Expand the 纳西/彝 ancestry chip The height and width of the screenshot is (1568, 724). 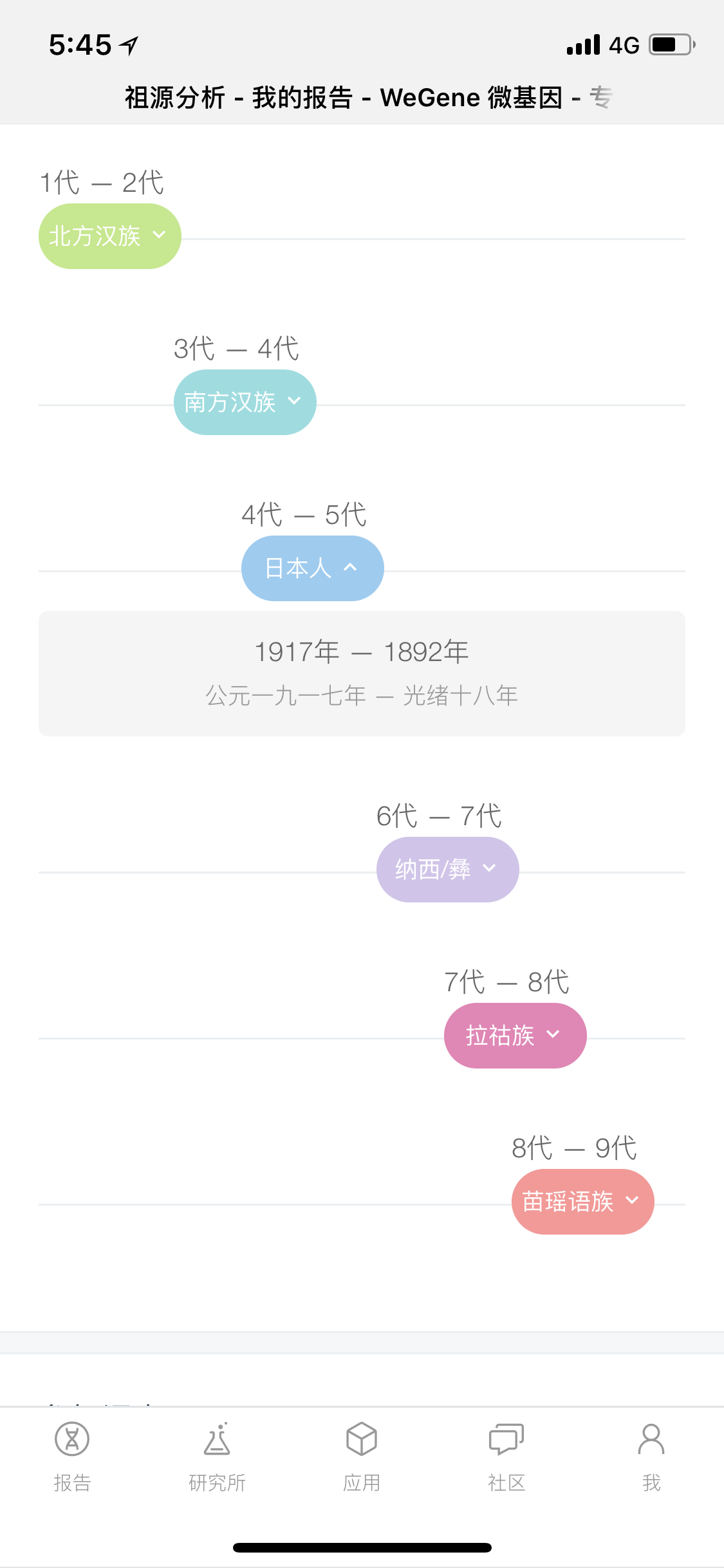click(x=447, y=870)
